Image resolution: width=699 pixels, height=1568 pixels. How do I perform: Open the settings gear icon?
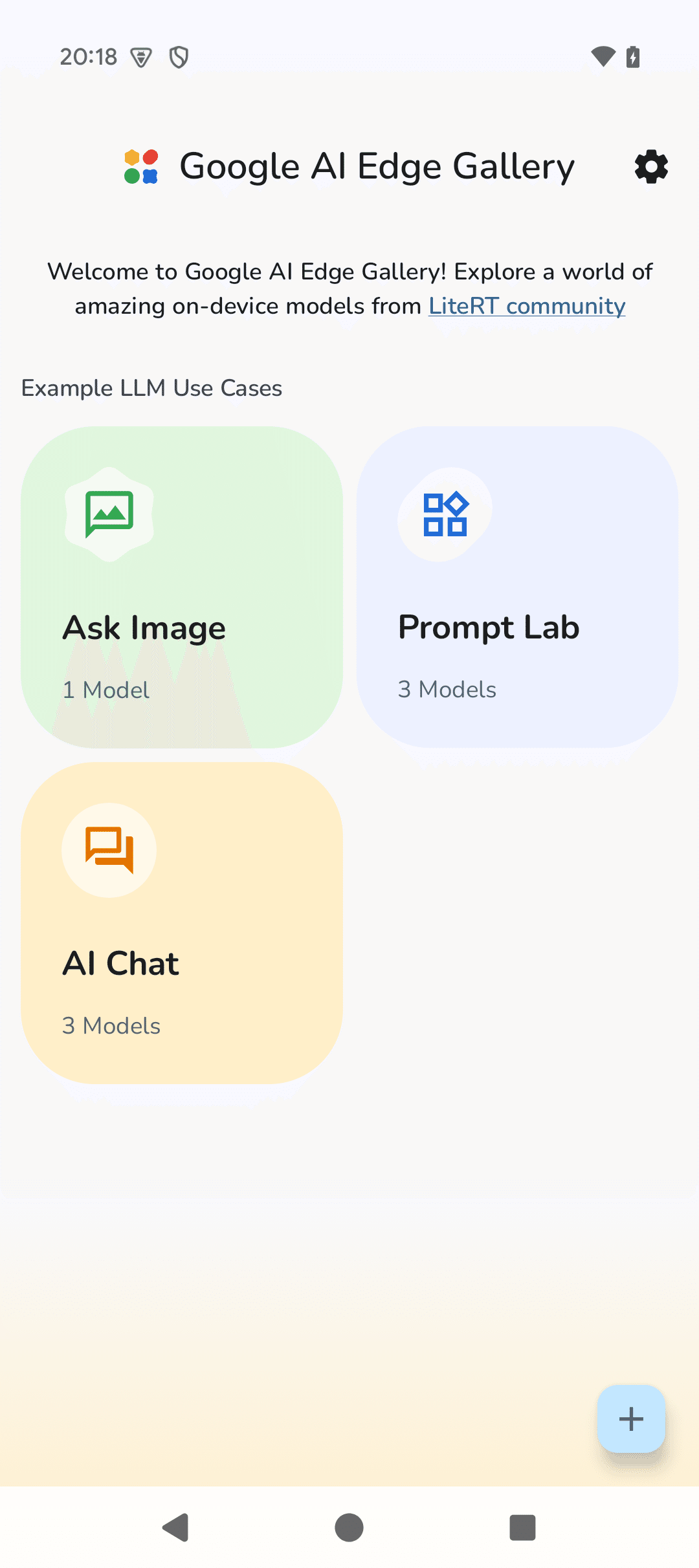point(650,166)
